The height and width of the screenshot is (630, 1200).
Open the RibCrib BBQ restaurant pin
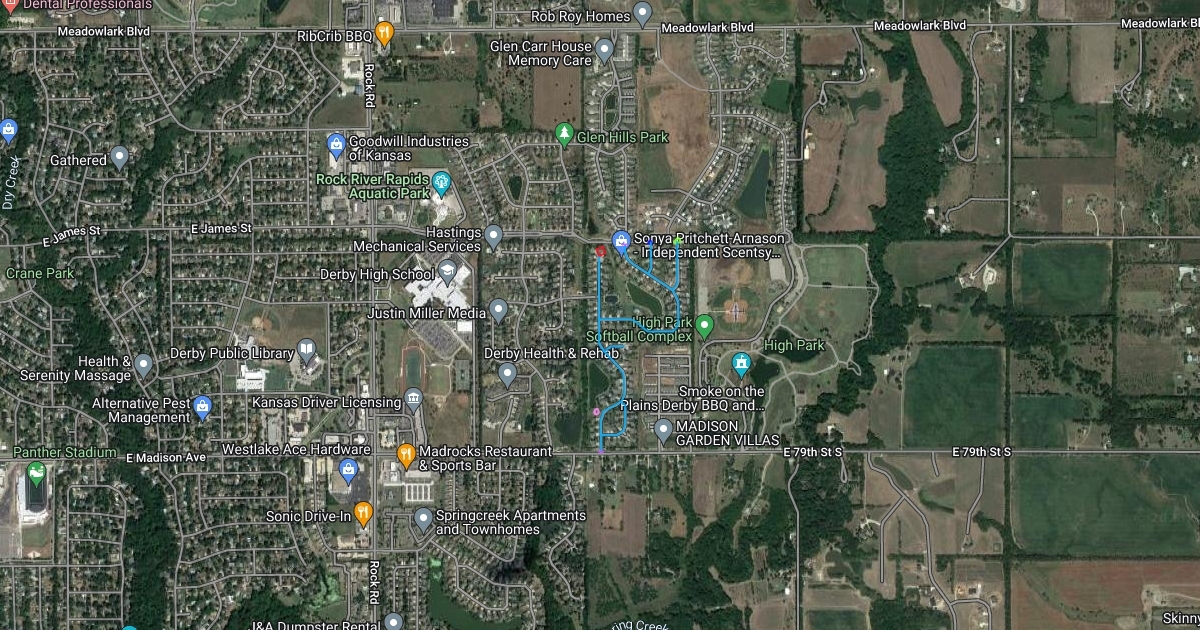coord(384,32)
